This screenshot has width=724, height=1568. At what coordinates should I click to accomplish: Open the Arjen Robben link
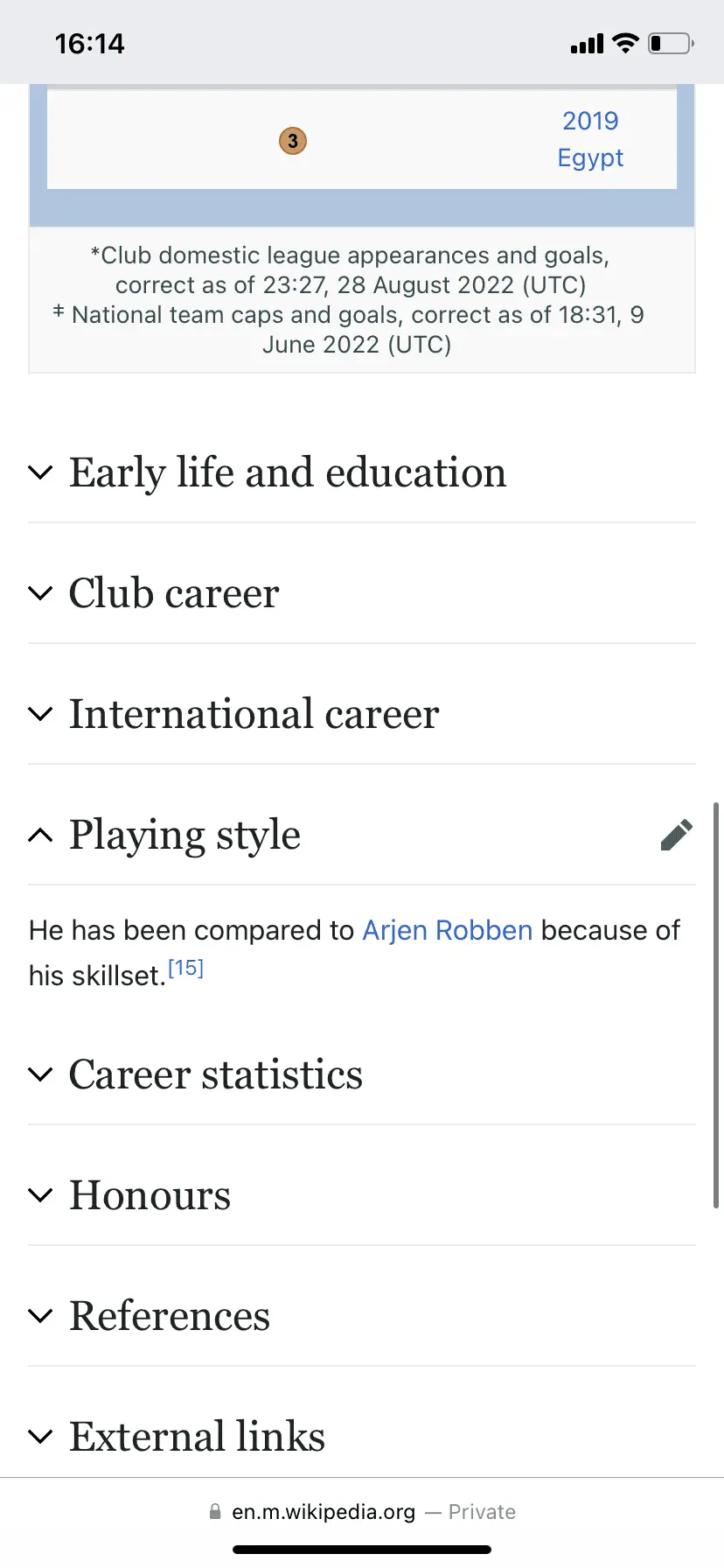click(447, 930)
